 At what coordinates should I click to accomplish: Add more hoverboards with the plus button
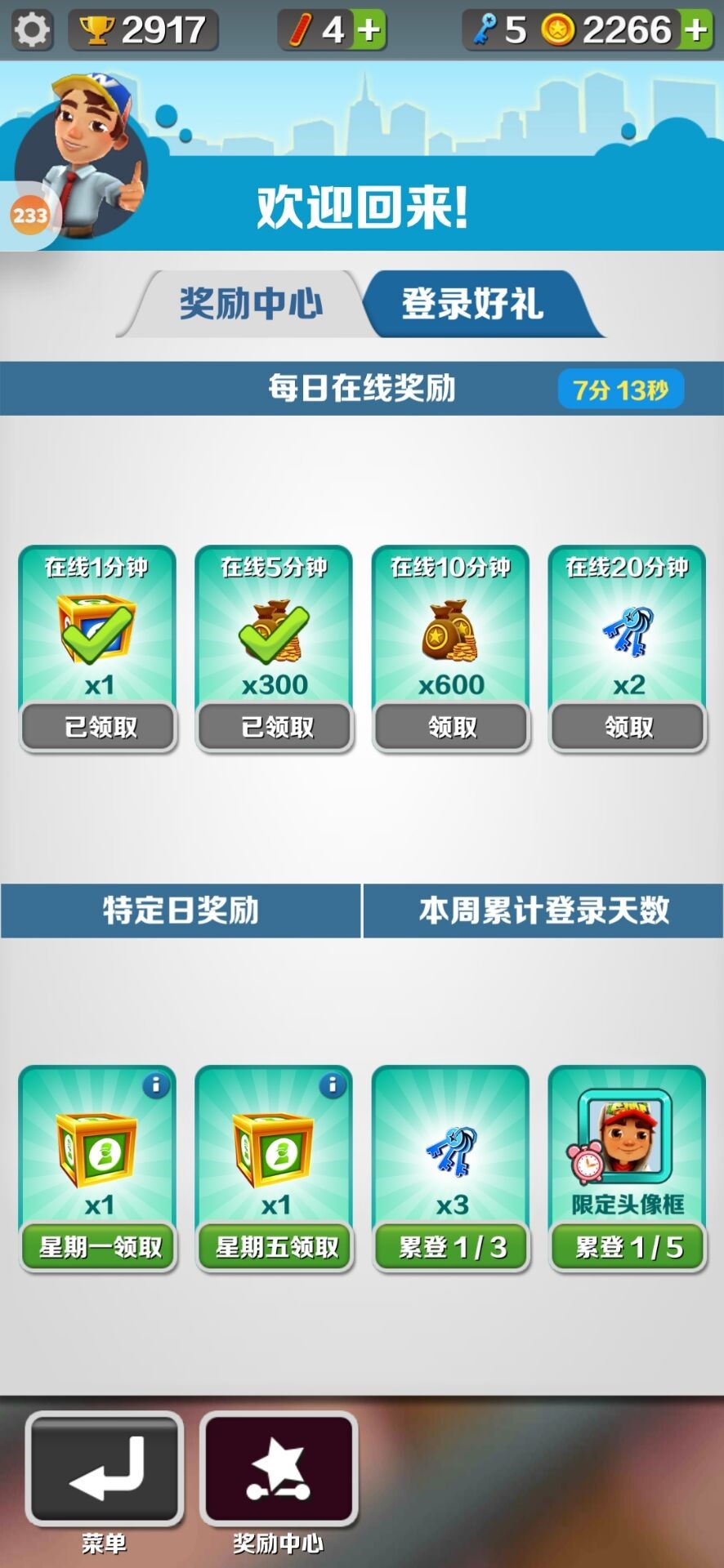[369, 30]
